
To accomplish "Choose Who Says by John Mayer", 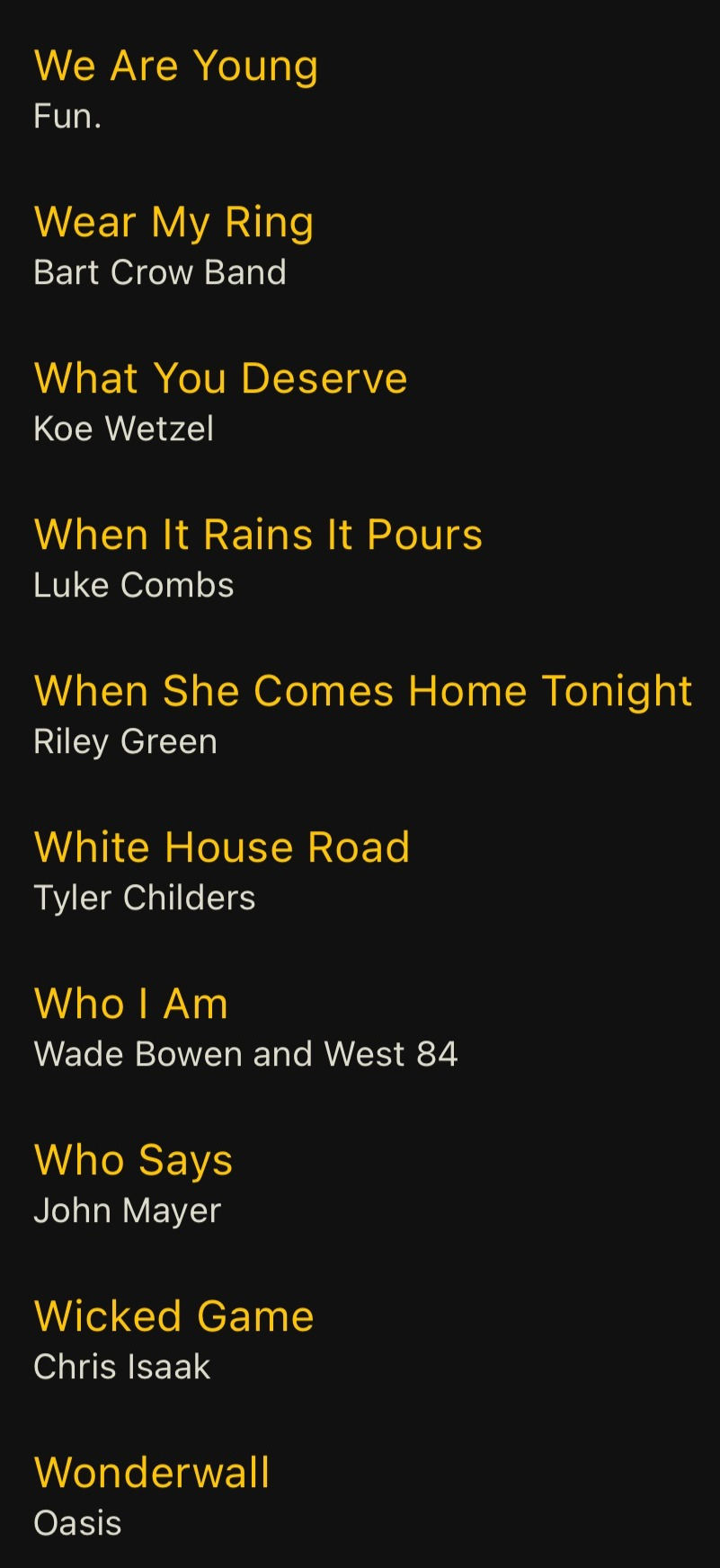I will coord(360,1184).
